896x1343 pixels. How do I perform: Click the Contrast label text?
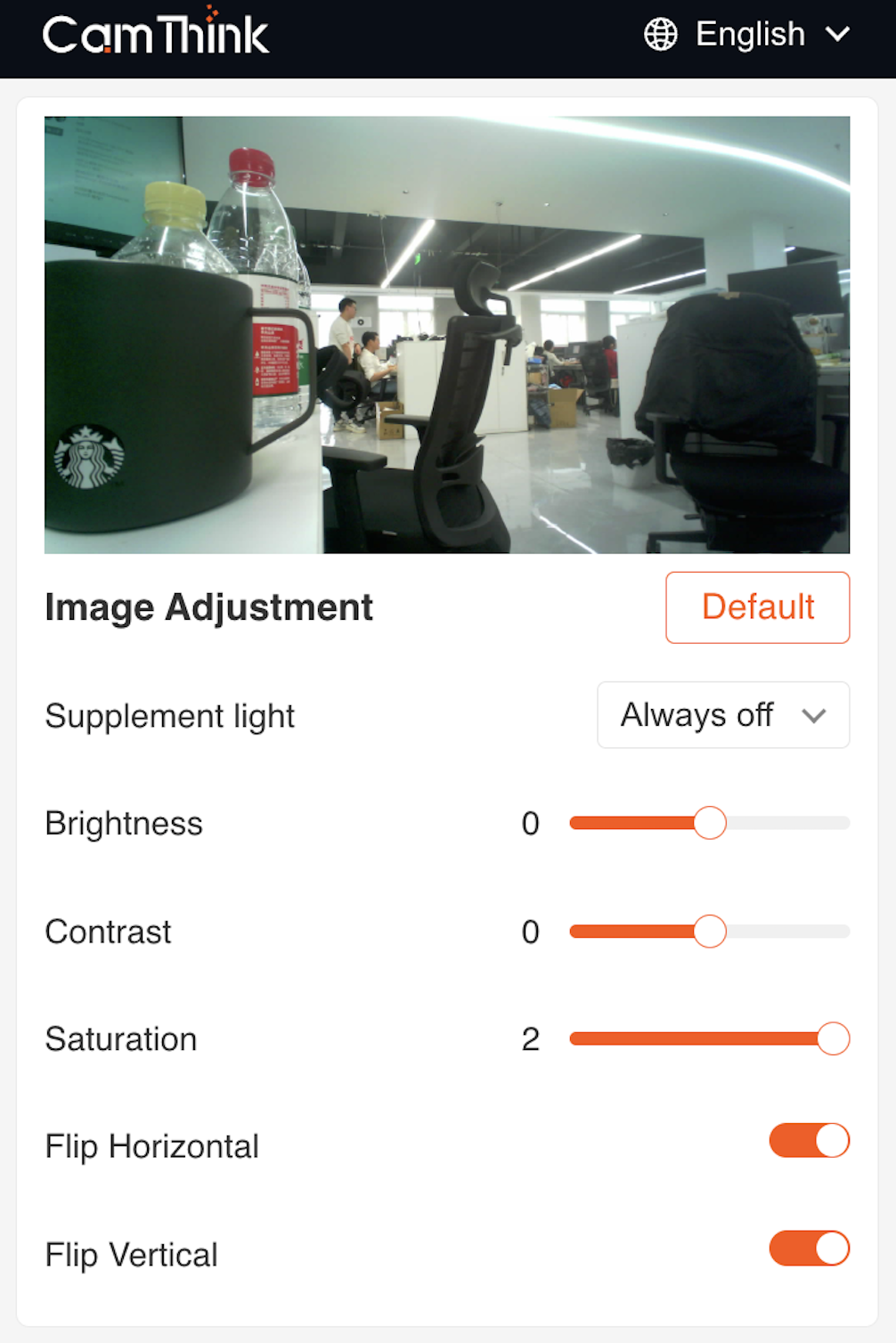(108, 932)
